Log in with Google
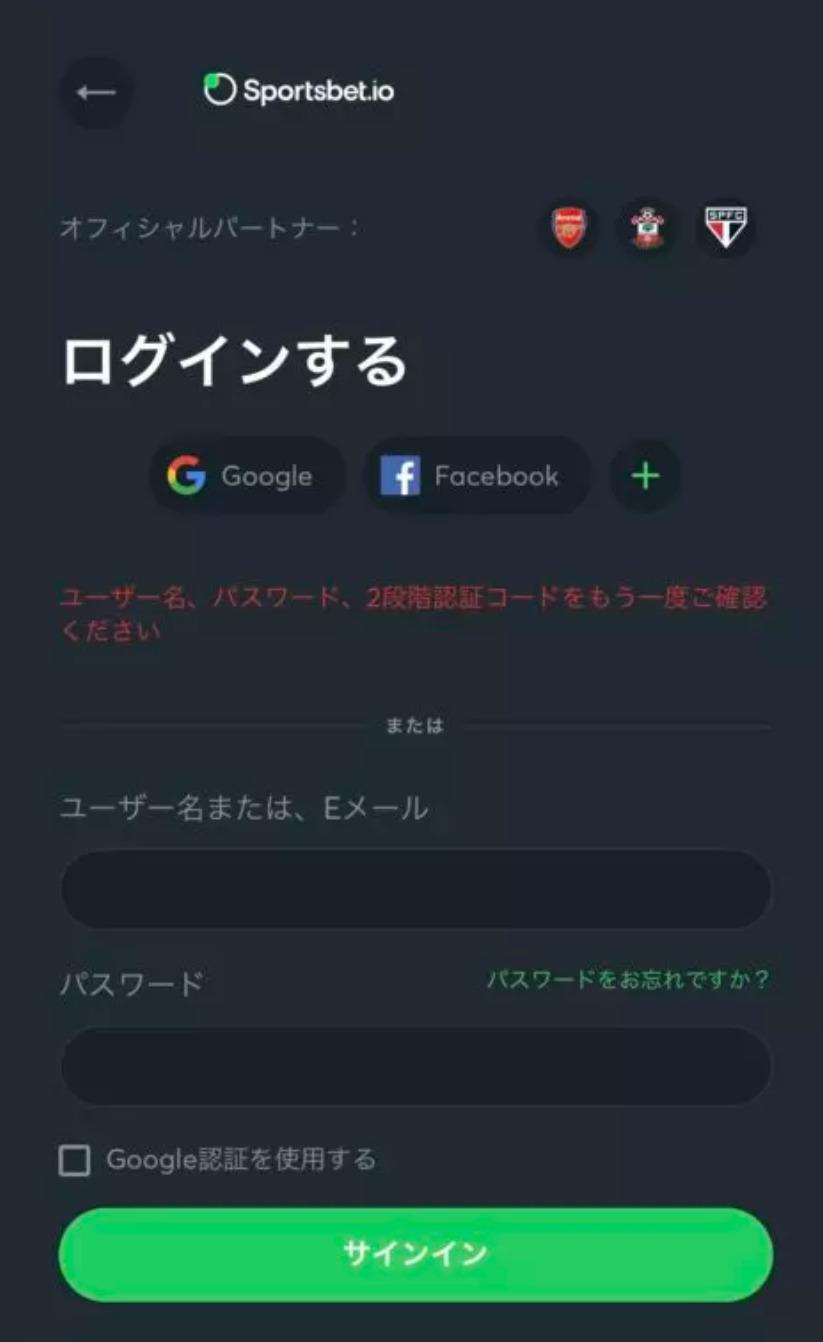 (x=247, y=476)
